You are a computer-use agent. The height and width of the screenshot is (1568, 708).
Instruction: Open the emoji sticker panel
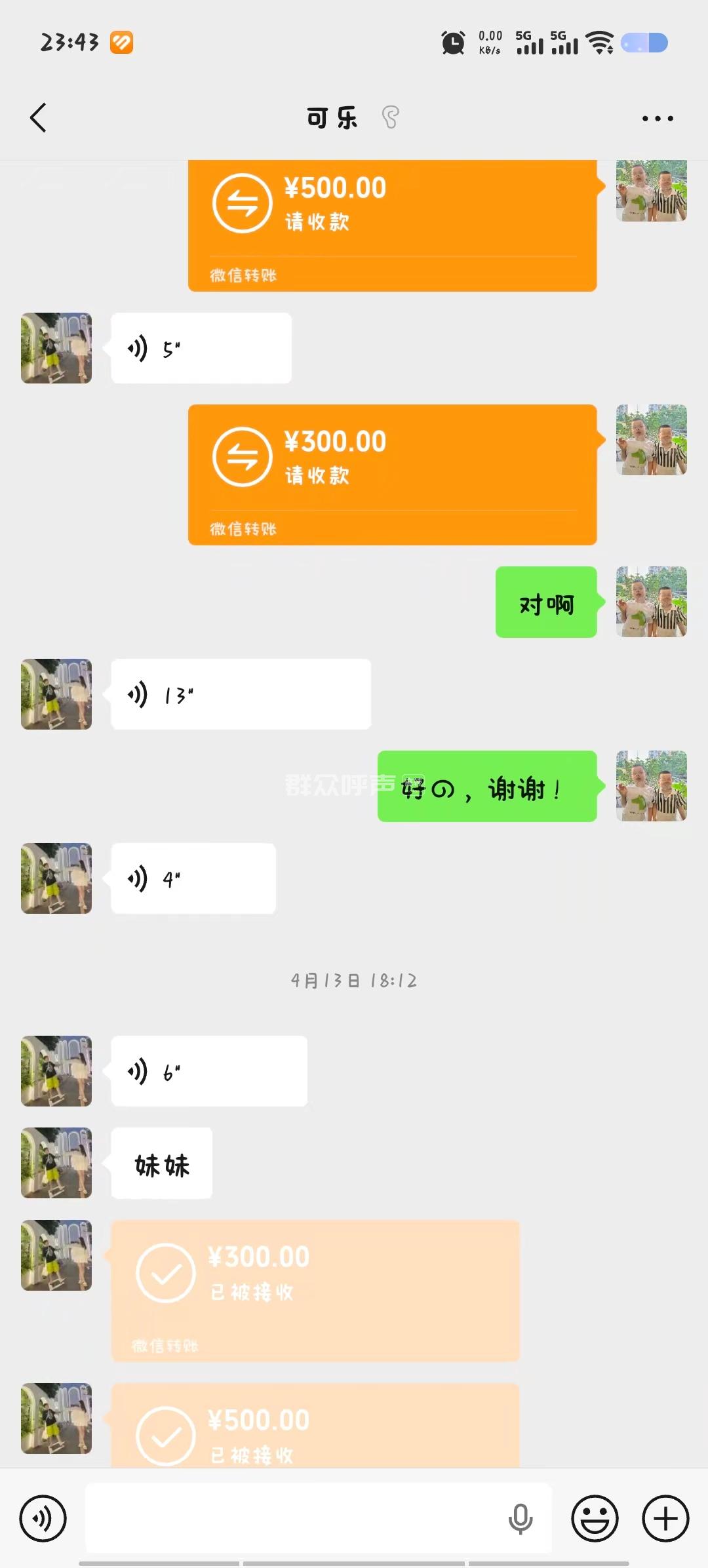pos(595,1518)
